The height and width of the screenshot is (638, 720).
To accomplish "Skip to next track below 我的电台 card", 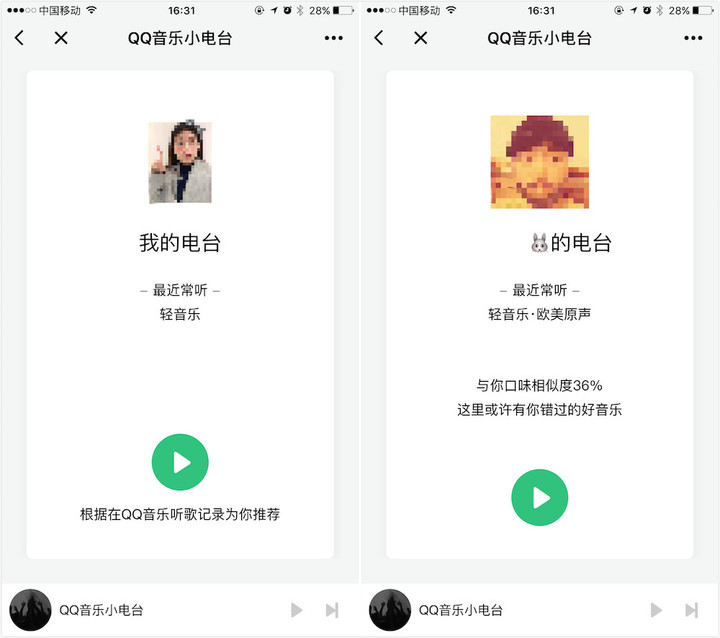I will click(331, 610).
